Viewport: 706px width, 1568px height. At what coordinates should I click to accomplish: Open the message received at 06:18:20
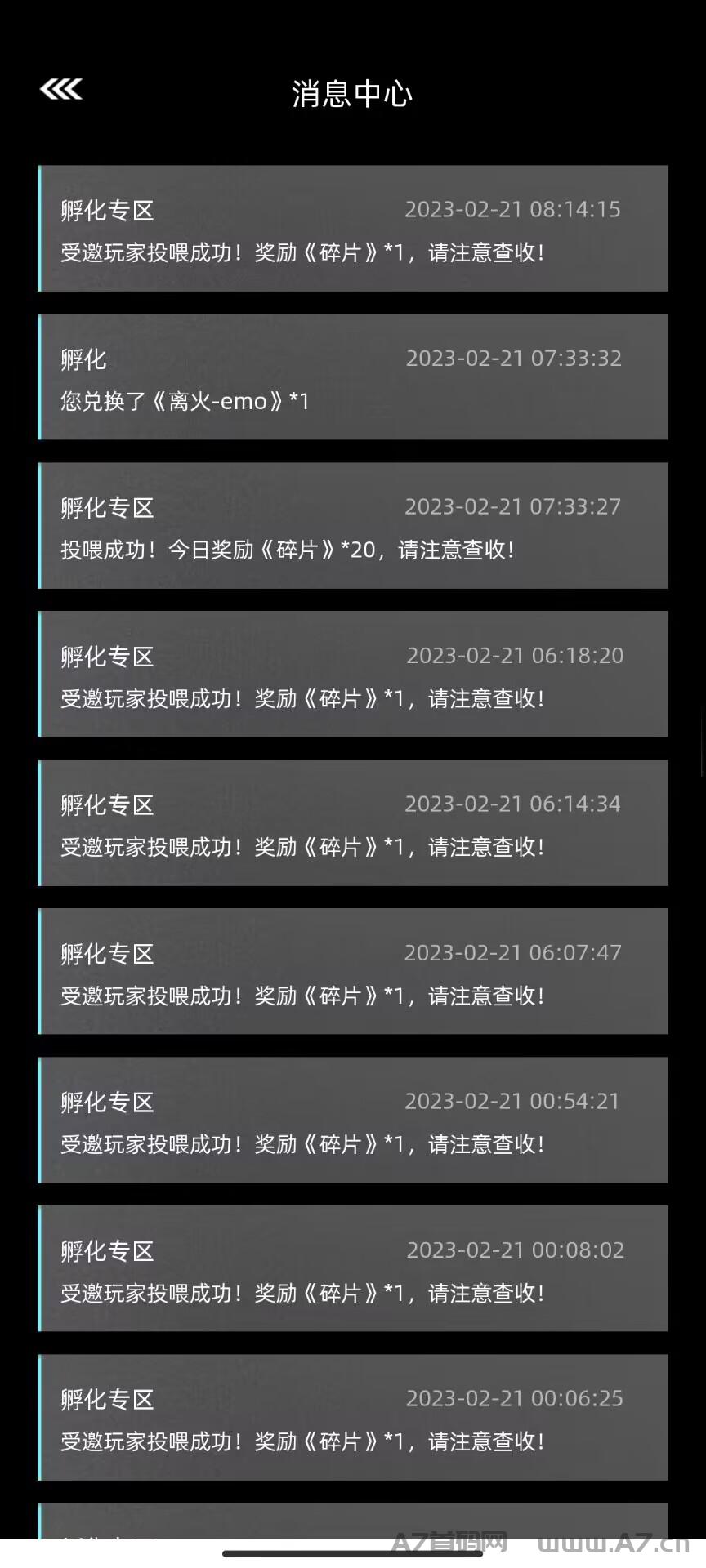[353, 675]
